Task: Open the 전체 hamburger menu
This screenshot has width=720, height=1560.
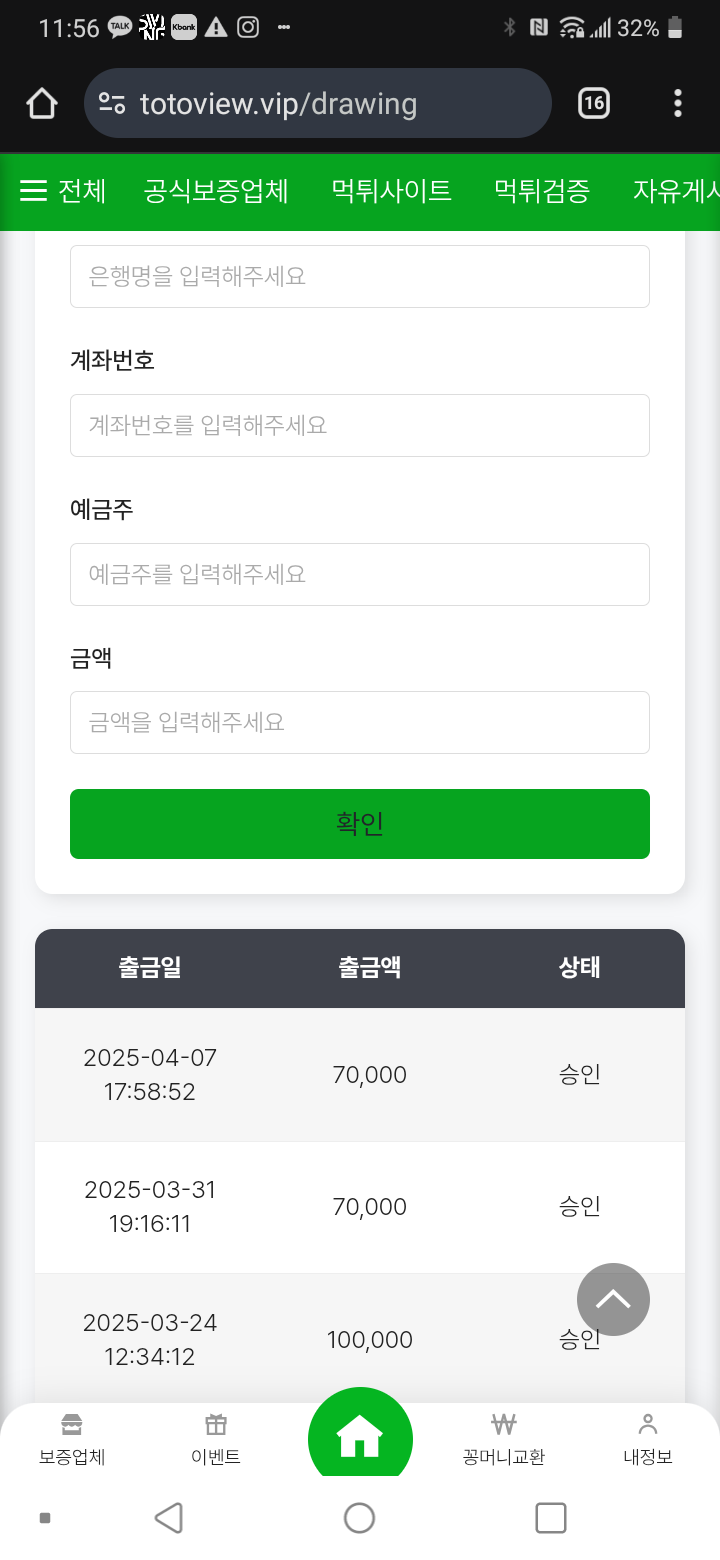Action: 63,190
